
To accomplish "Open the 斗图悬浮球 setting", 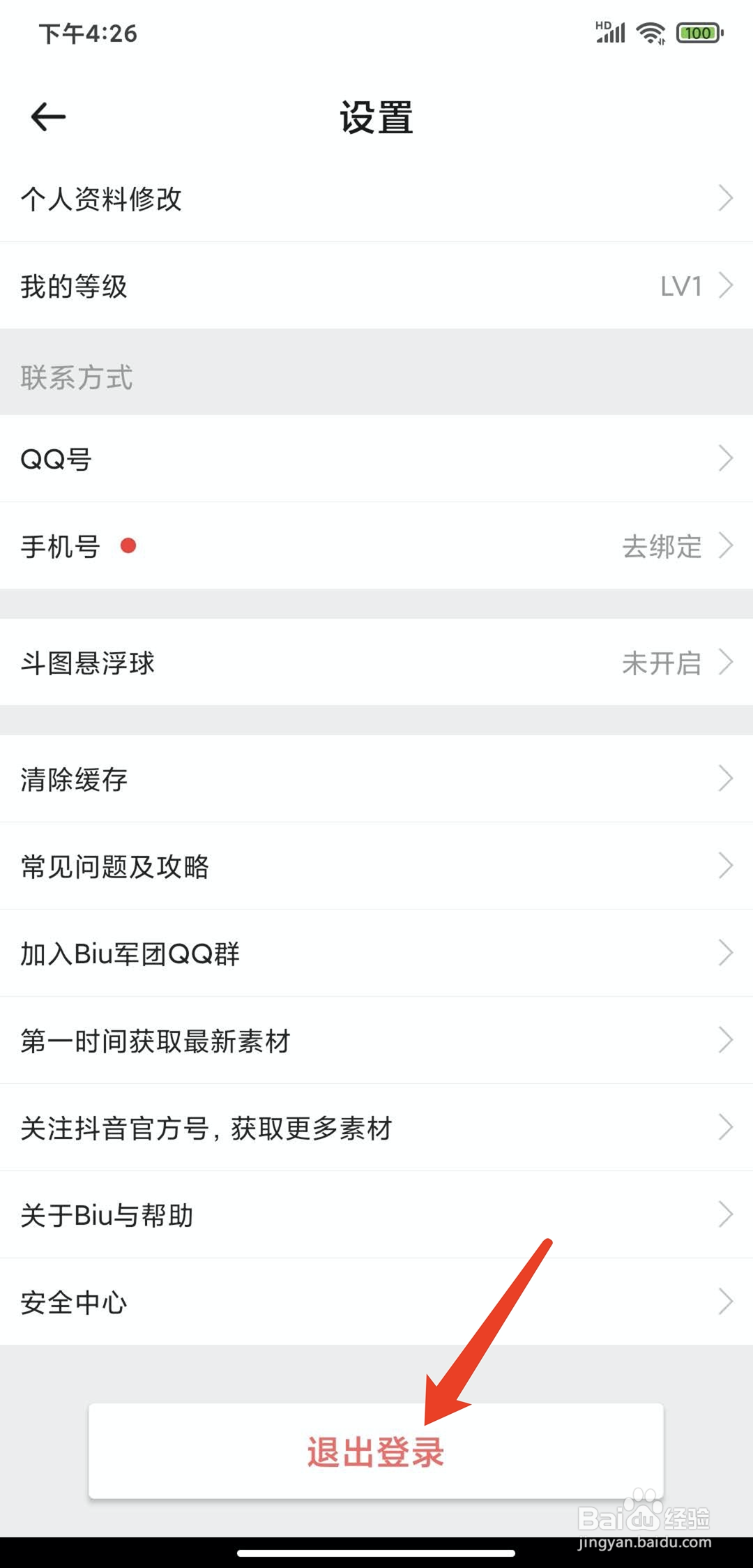I will 376,663.
